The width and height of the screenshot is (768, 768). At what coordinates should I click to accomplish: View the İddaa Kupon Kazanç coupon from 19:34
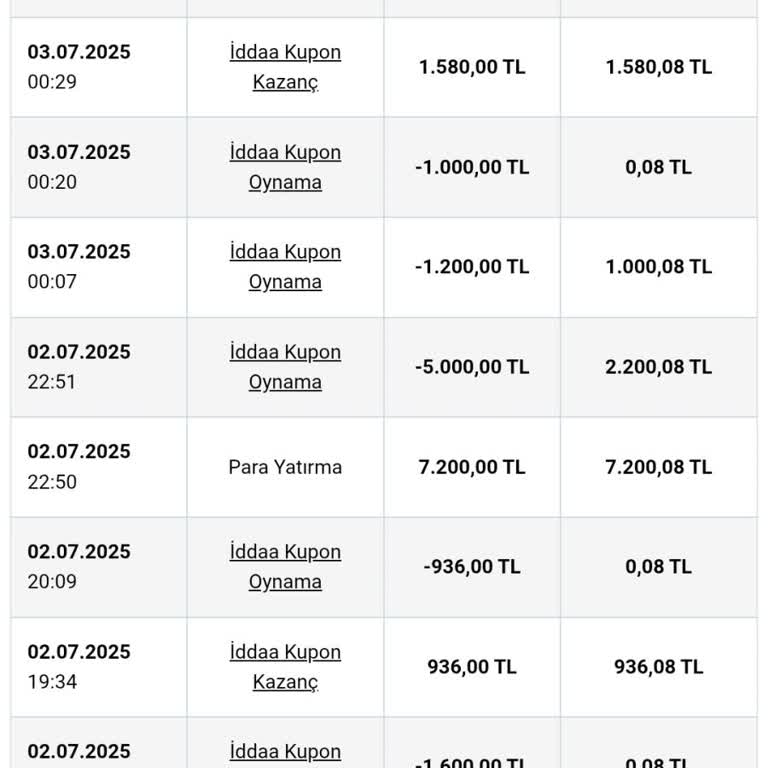(x=285, y=667)
